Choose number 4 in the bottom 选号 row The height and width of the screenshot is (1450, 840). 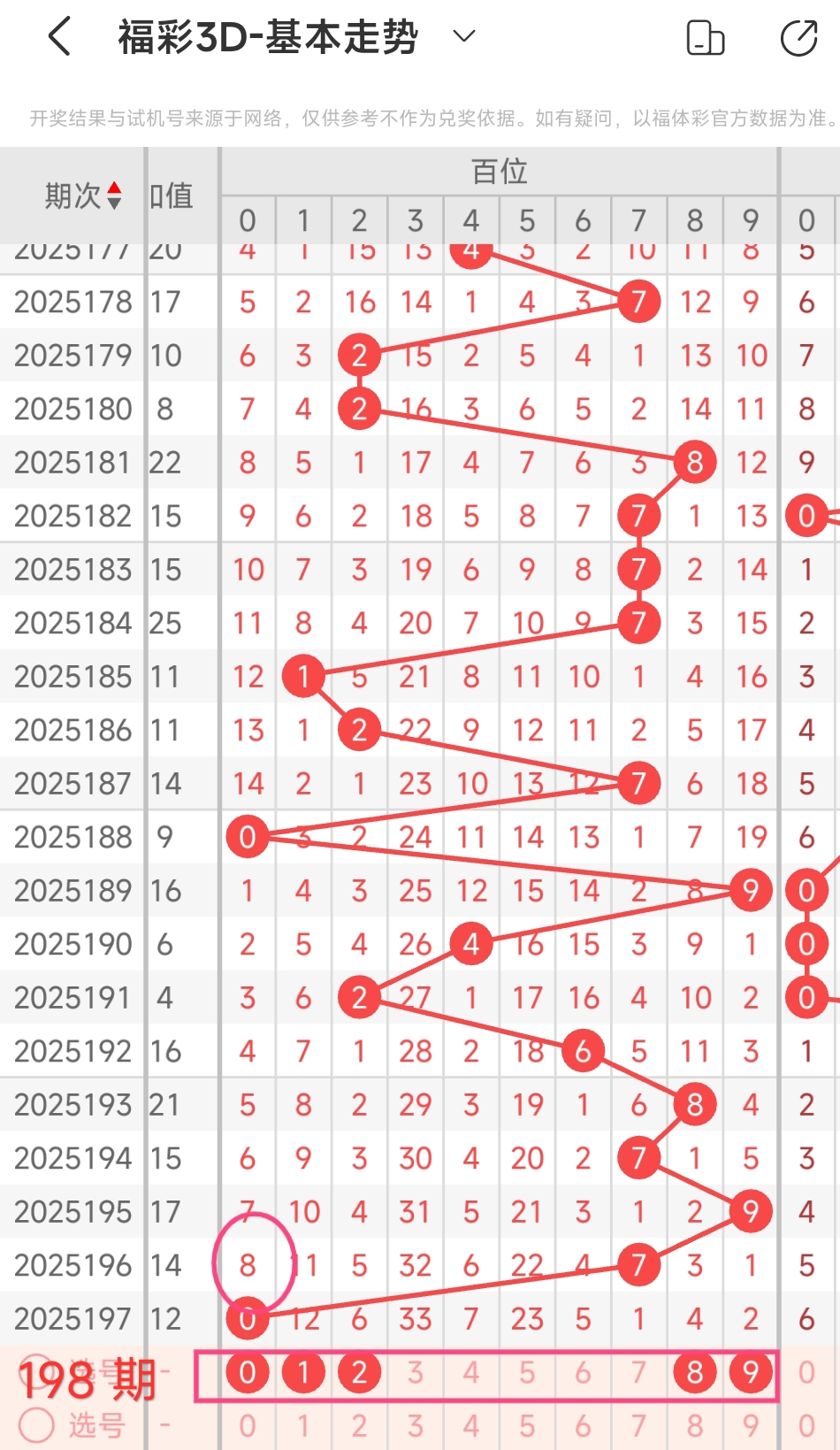pos(471,1425)
